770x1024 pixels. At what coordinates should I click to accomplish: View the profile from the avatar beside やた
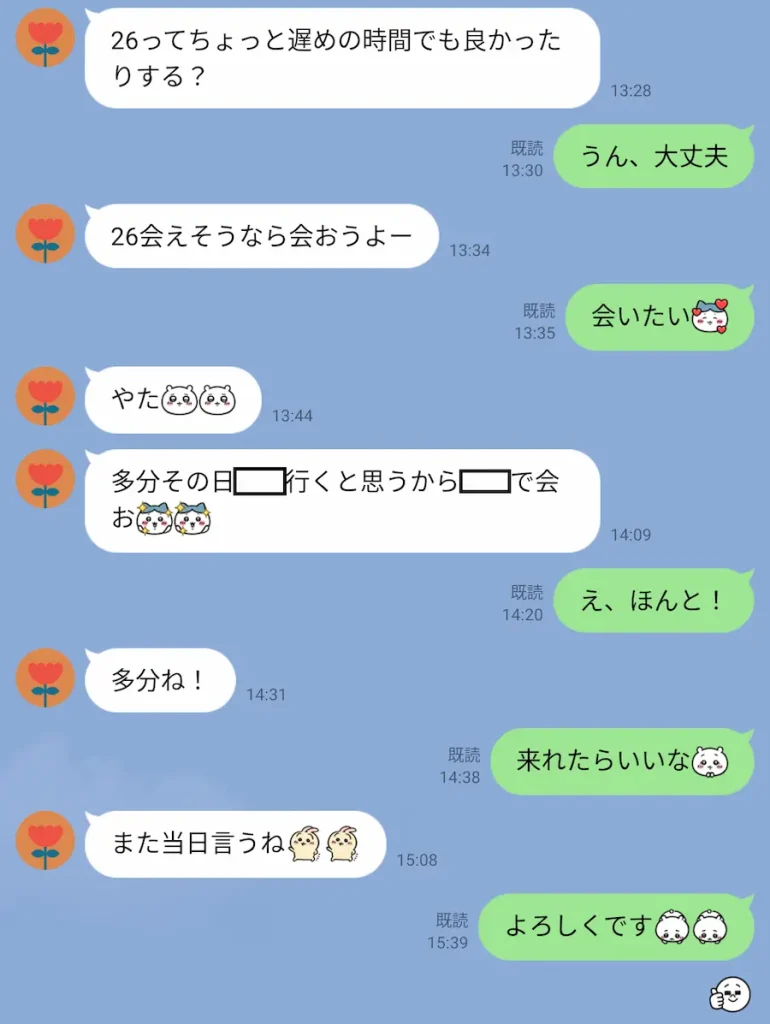pos(45,397)
